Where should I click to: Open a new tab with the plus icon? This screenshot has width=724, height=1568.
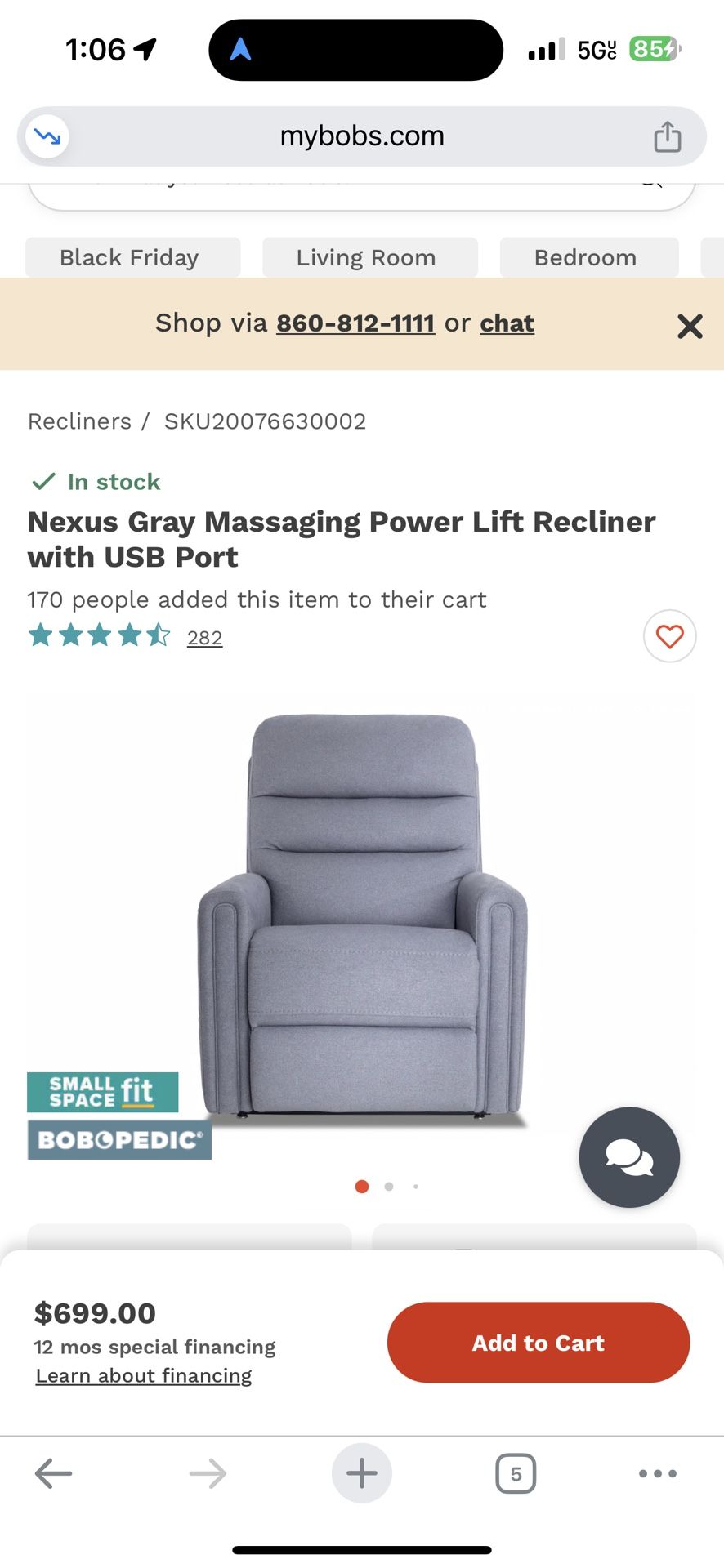click(361, 1473)
